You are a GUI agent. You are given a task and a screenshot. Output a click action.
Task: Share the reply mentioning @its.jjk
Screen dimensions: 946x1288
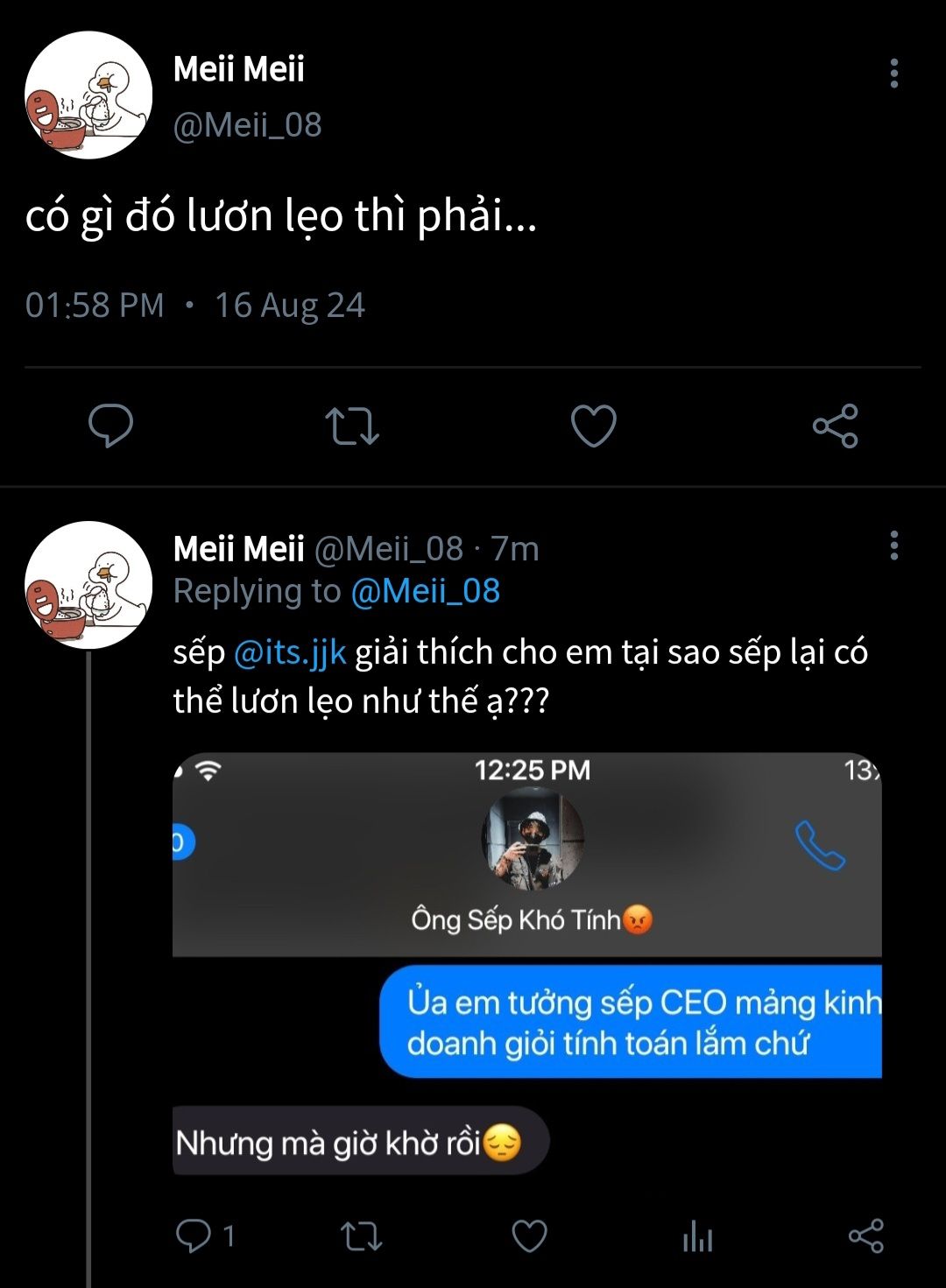(x=865, y=1235)
